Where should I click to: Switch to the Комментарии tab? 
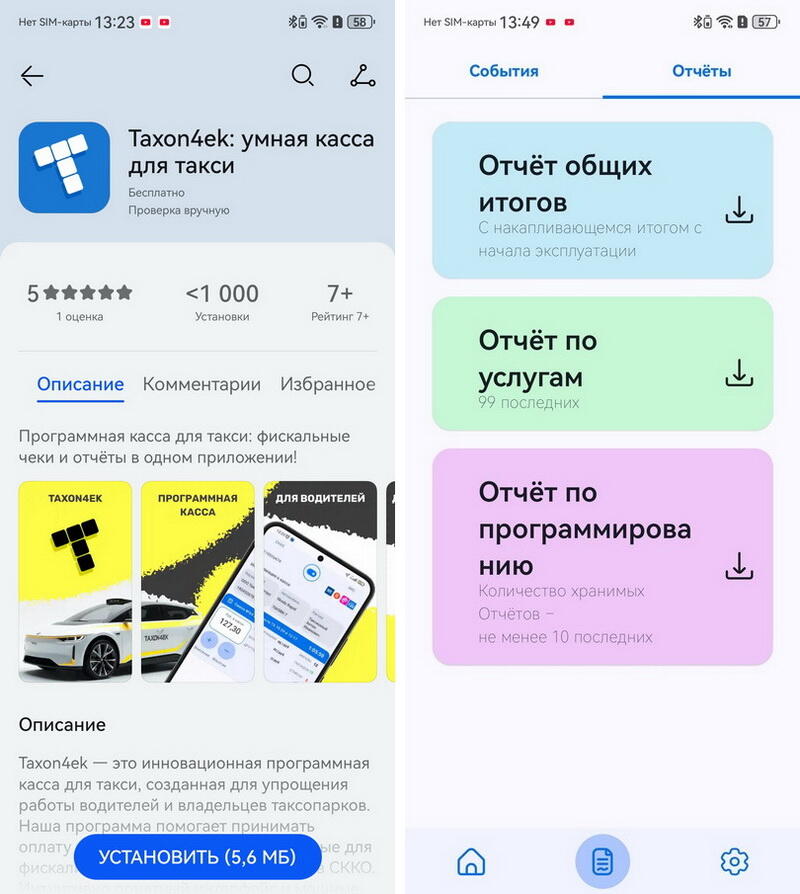pos(201,384)
